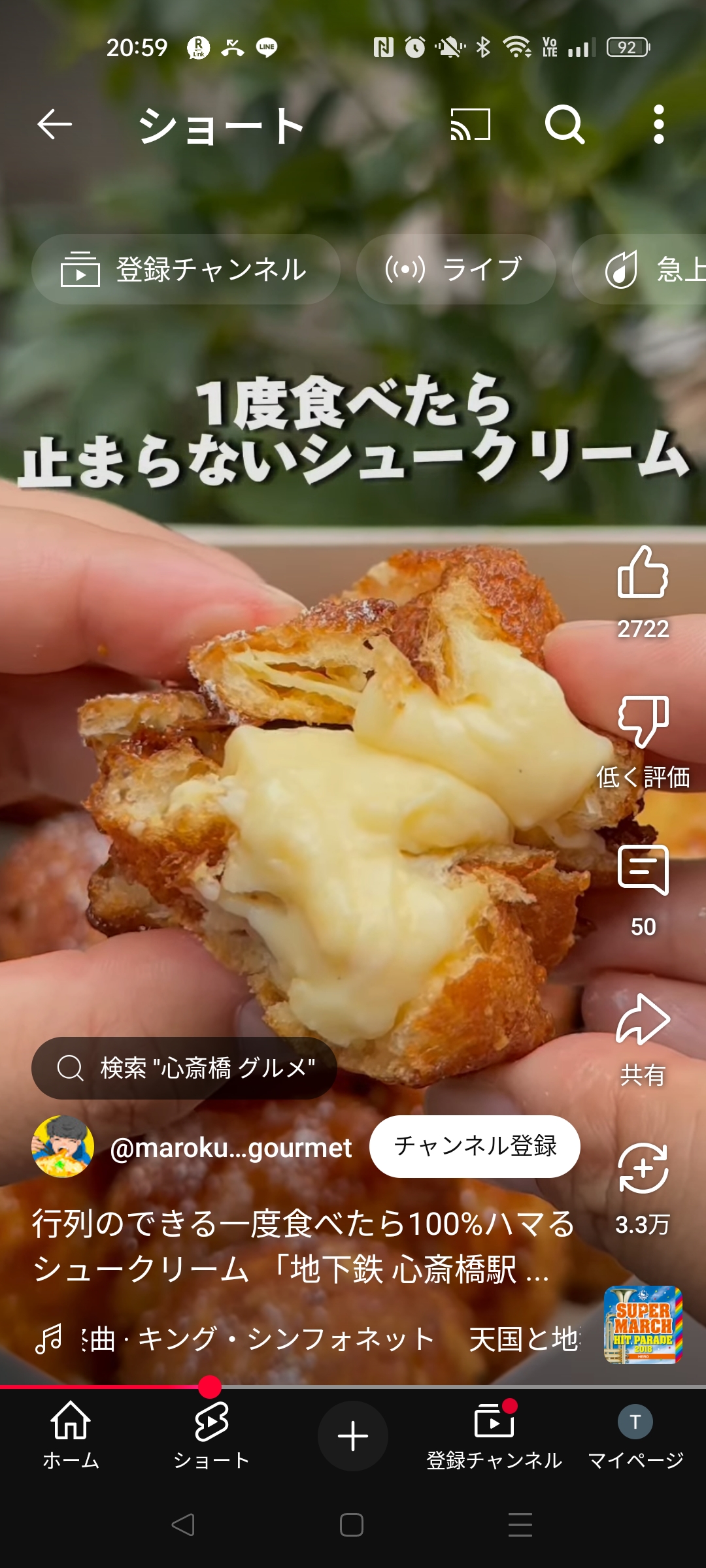The image size is (706, 1568).
Task: Open the SUPER MARCH sound thumbnail
Action: pyautogui.click(x=643, y=1325)
